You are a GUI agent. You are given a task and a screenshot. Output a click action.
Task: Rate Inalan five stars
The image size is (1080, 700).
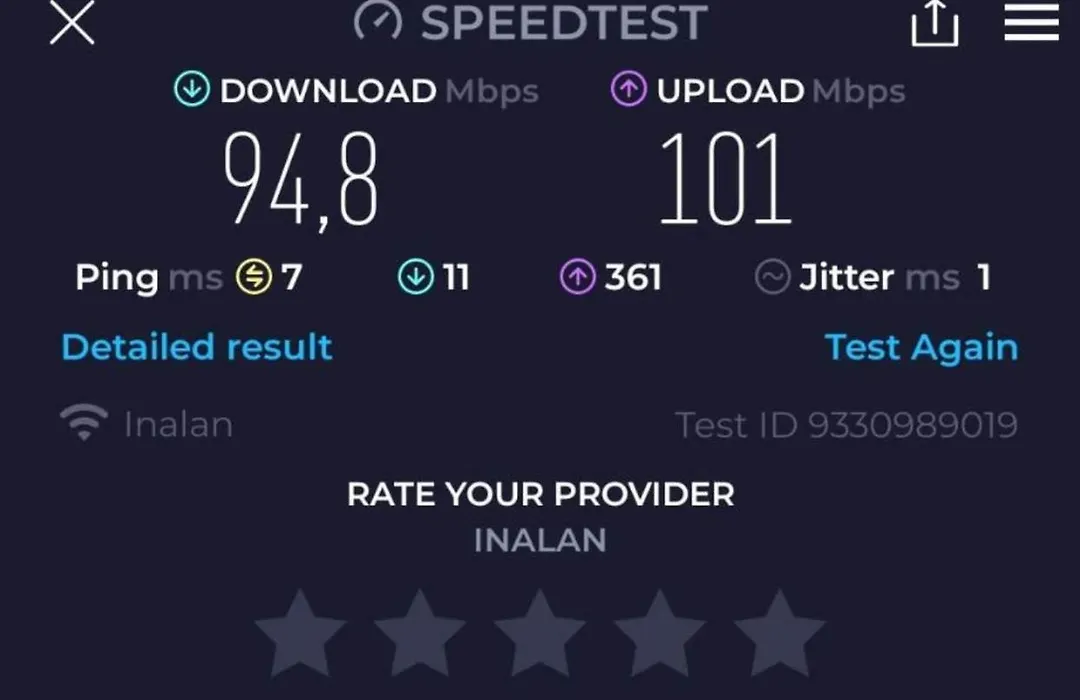pos(780,633)
